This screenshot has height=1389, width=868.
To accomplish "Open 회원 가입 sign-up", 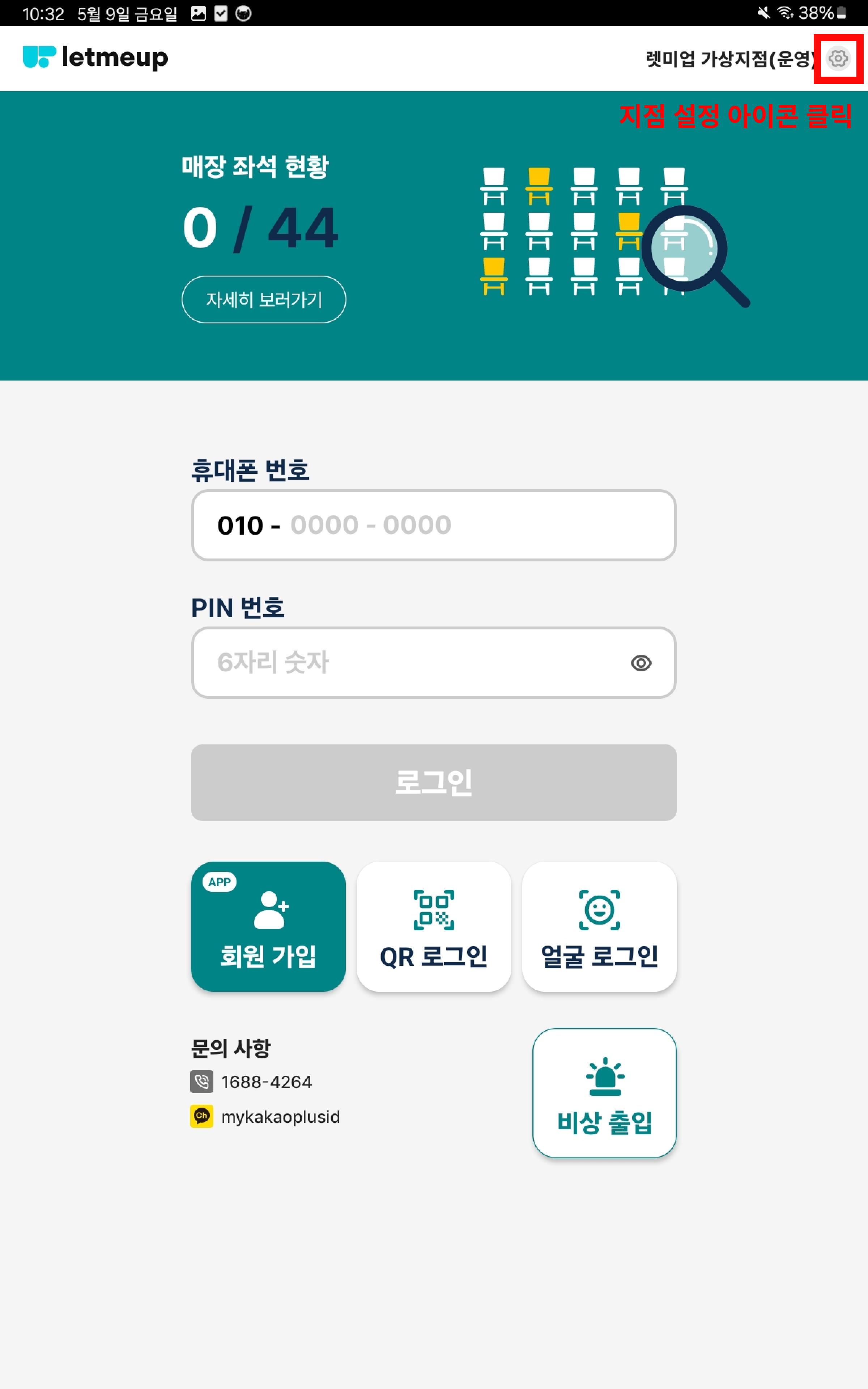I will (268, 926).
